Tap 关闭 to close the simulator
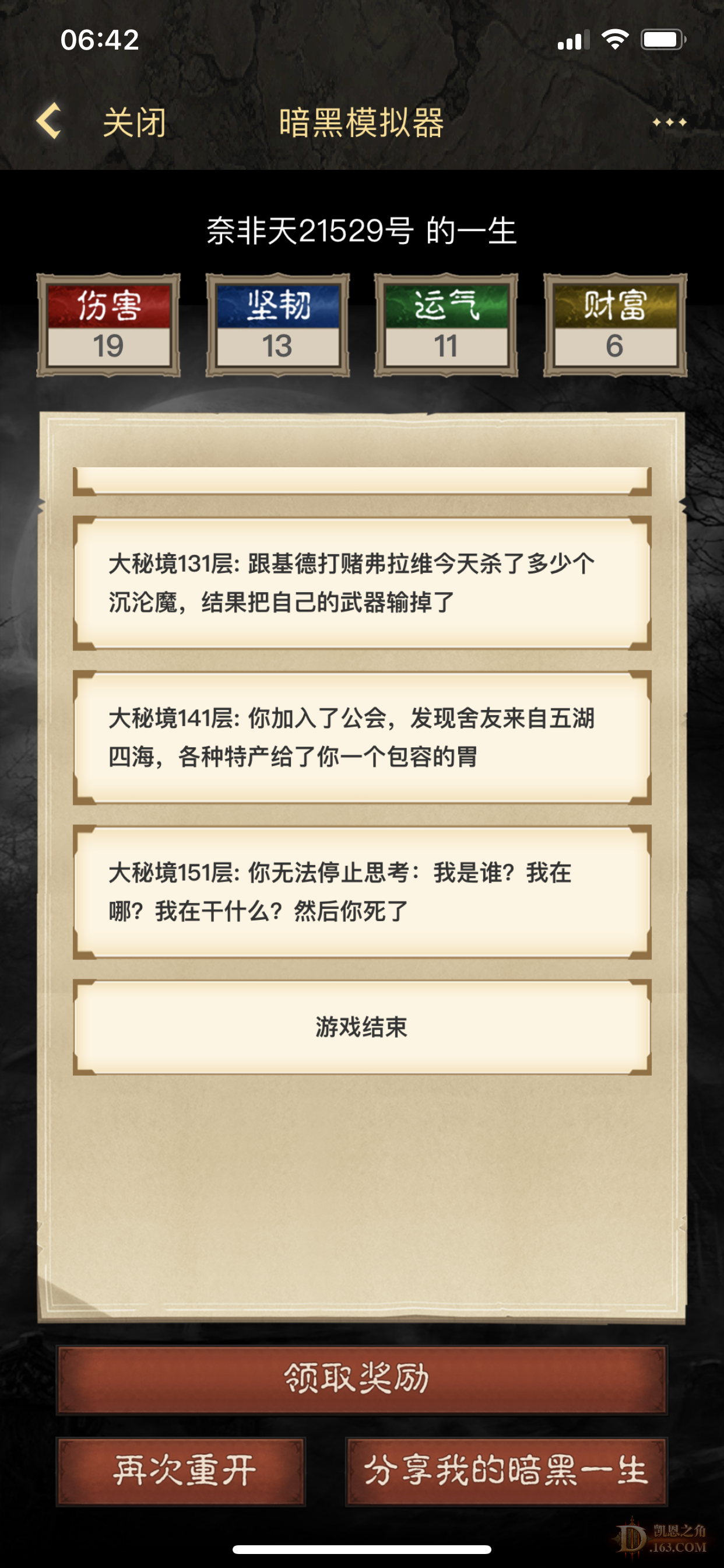 point(135,123)
